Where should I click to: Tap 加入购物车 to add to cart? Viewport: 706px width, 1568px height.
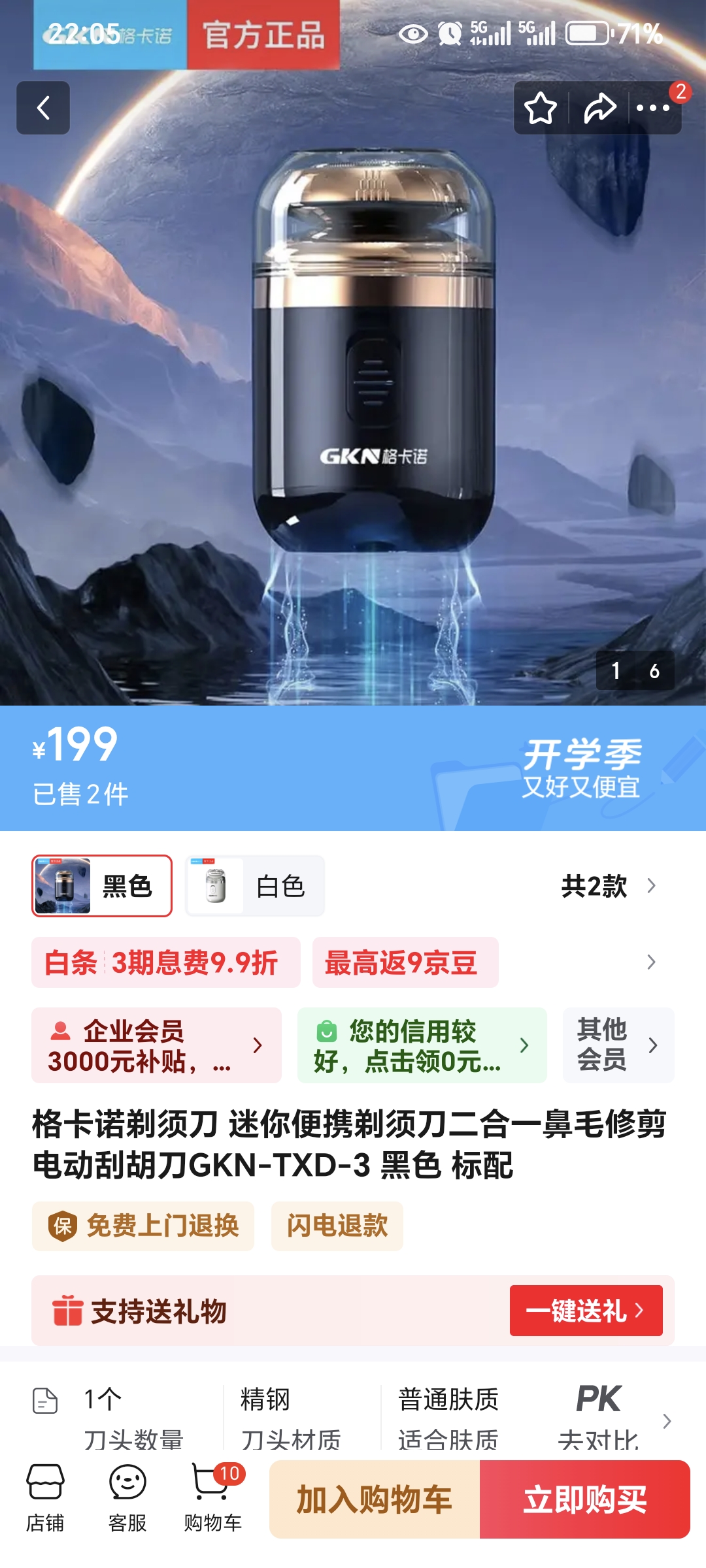(x=375, y=1499)
